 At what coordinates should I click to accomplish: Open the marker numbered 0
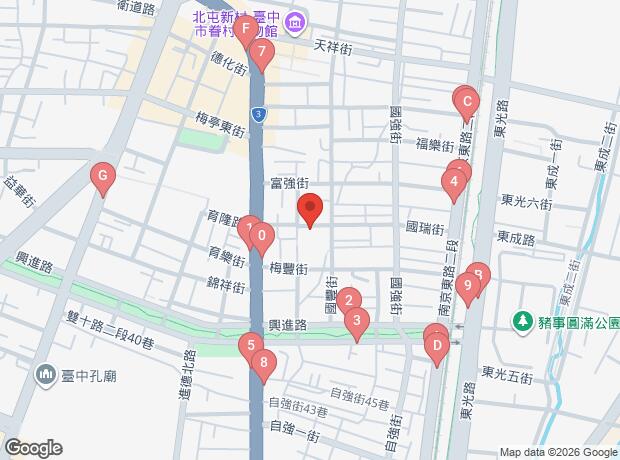[261, 238]
